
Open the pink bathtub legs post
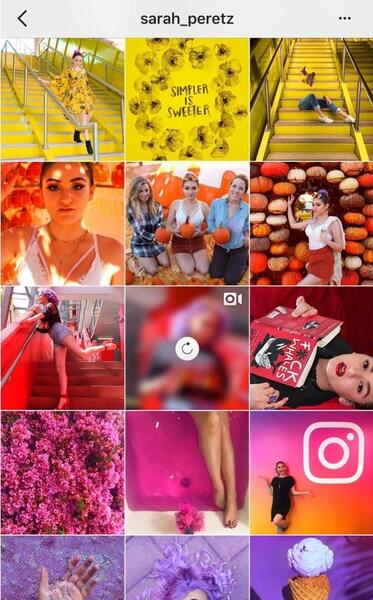pos(187,473)
